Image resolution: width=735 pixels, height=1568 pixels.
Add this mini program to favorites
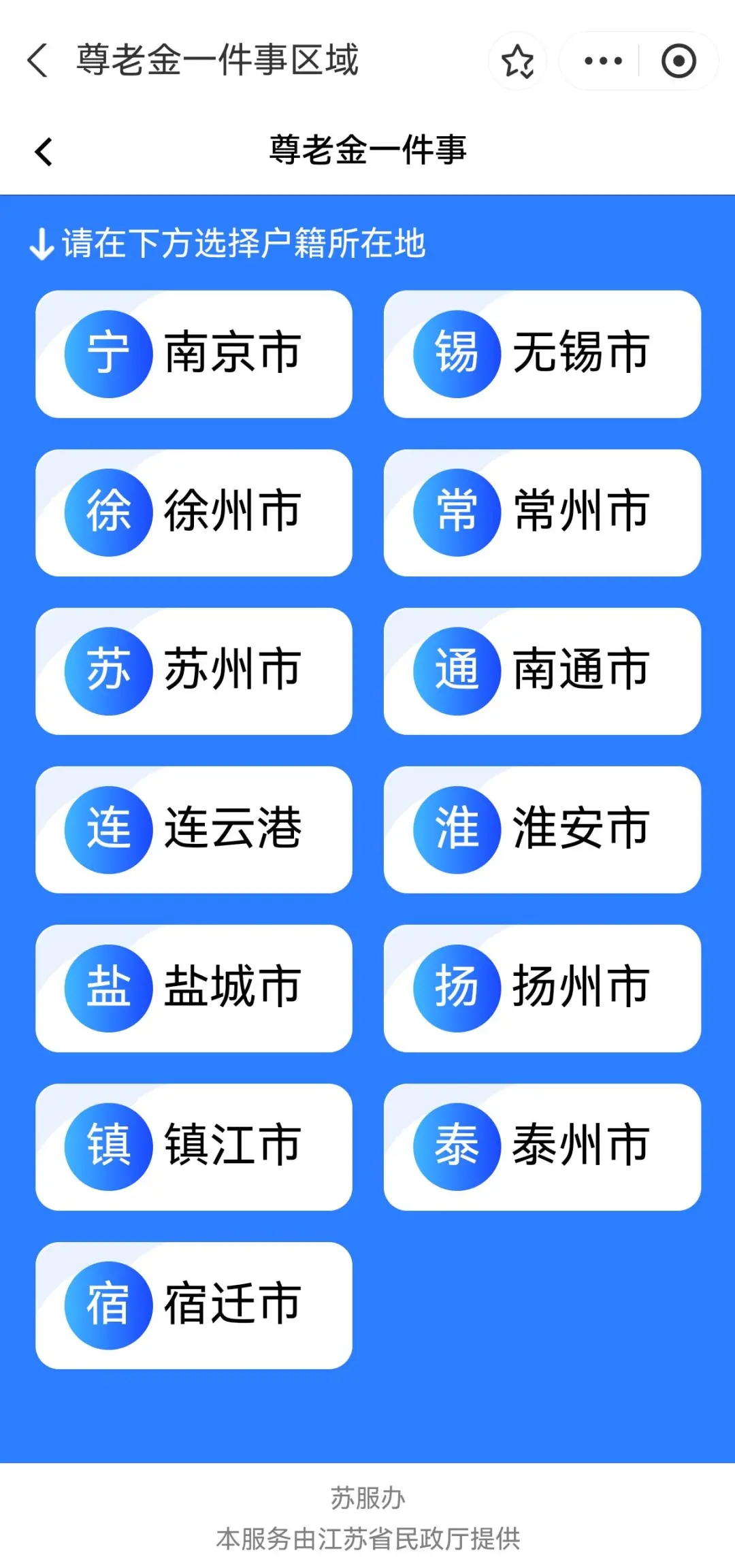coord(517,61)
